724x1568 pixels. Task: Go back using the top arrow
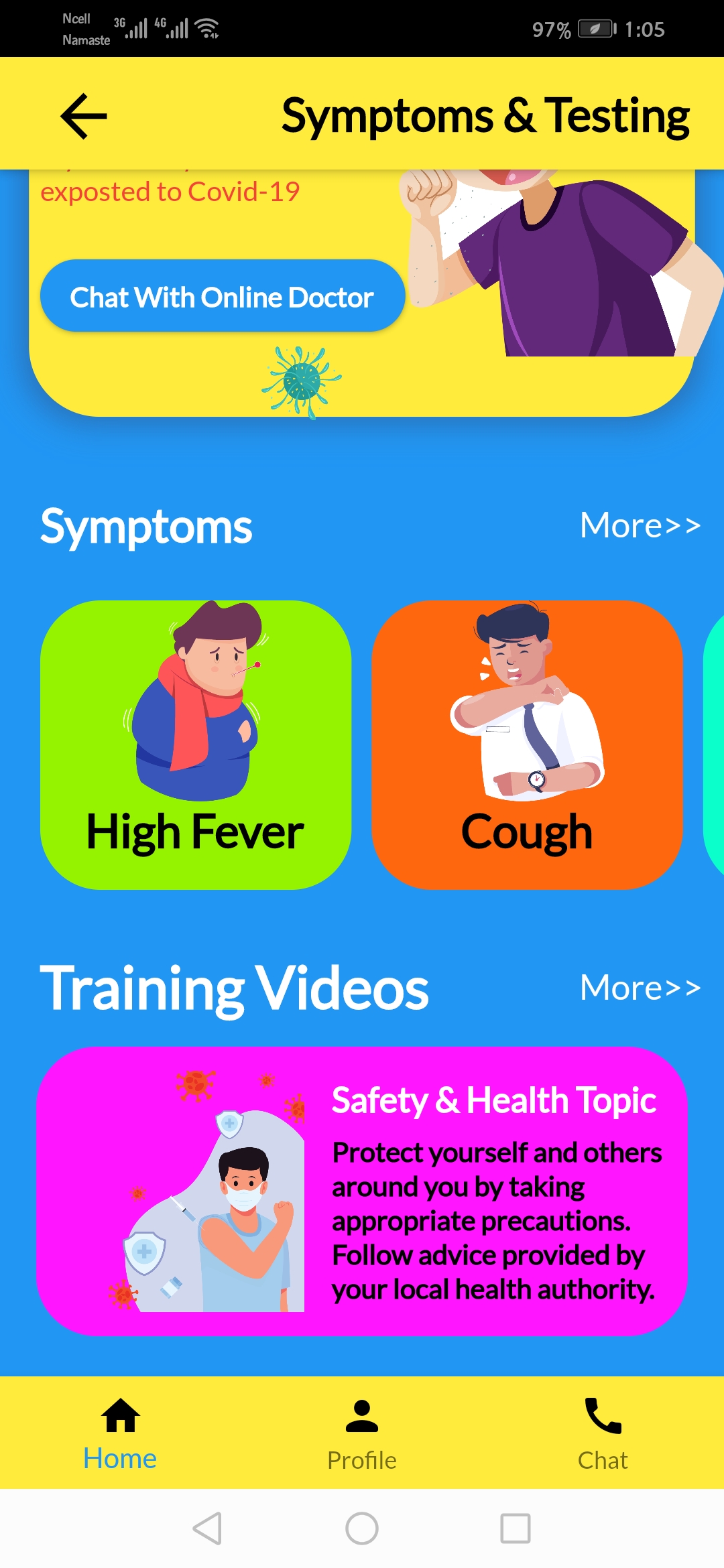pos(84,116)
